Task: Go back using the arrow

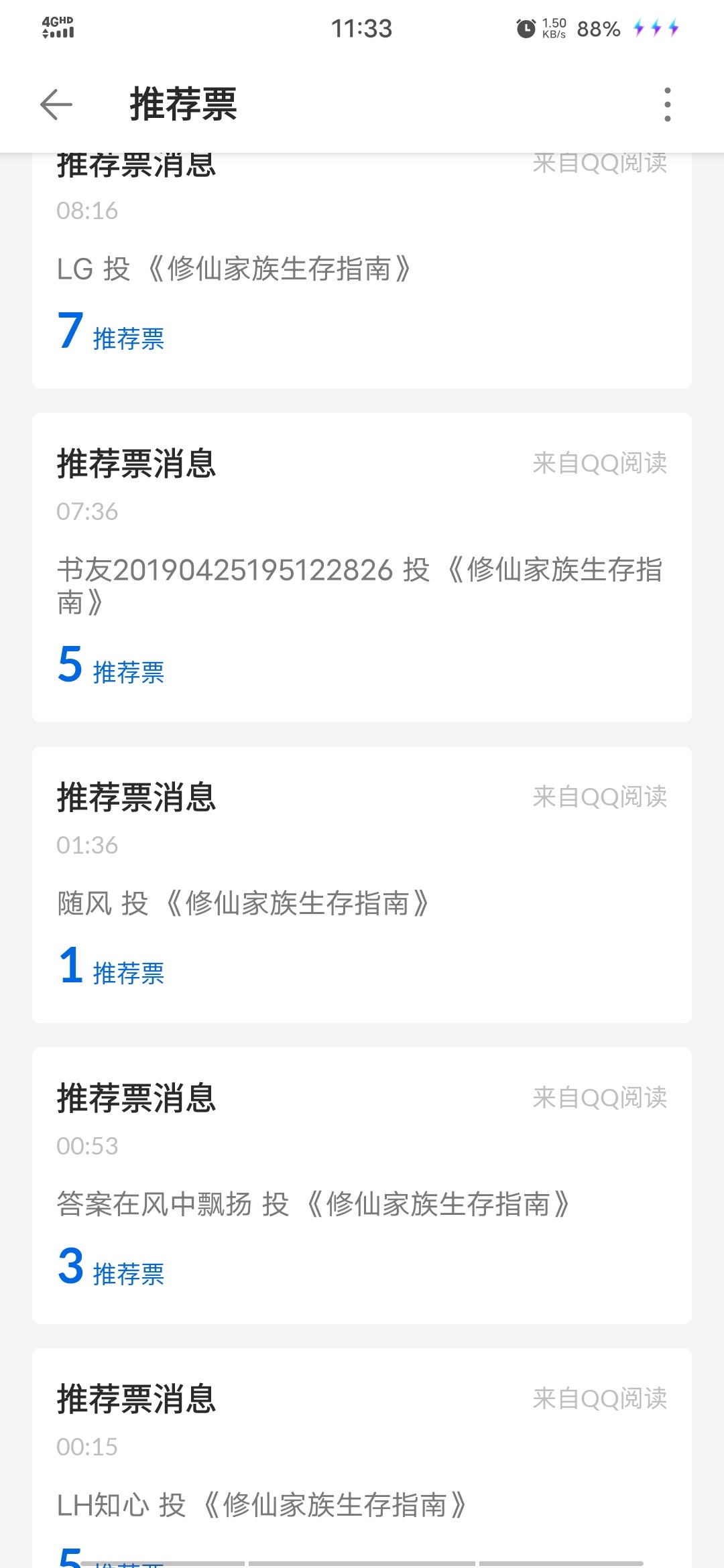Action: (56, 105)
